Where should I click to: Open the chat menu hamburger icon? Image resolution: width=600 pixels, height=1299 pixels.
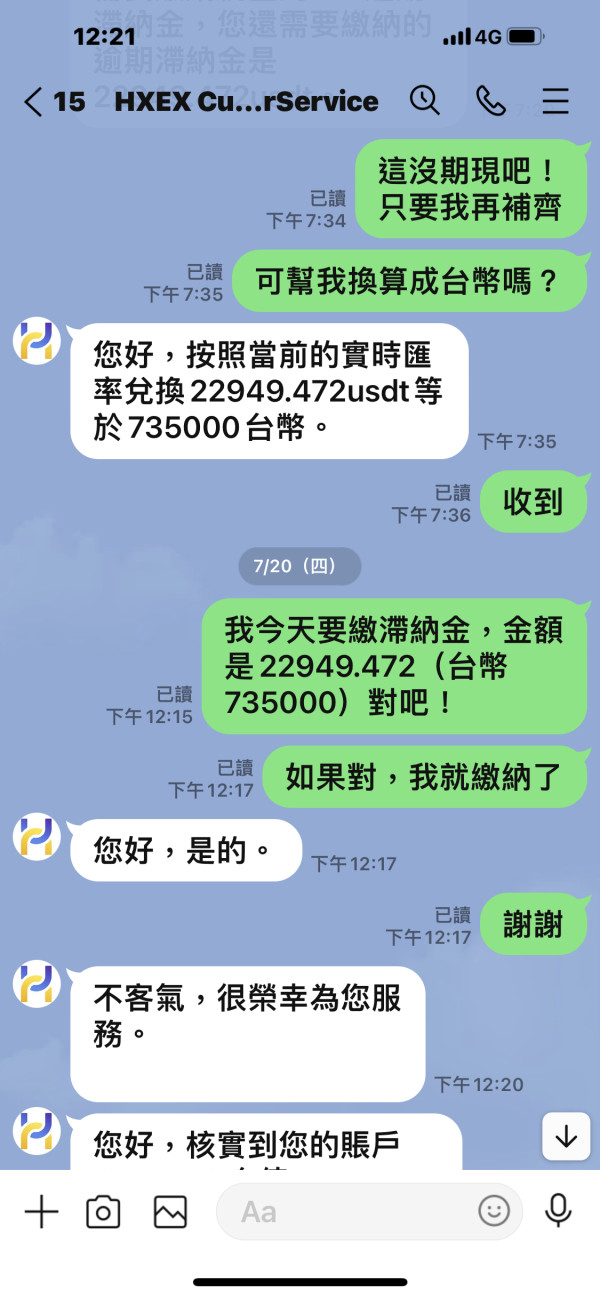[x=555, y=101]
